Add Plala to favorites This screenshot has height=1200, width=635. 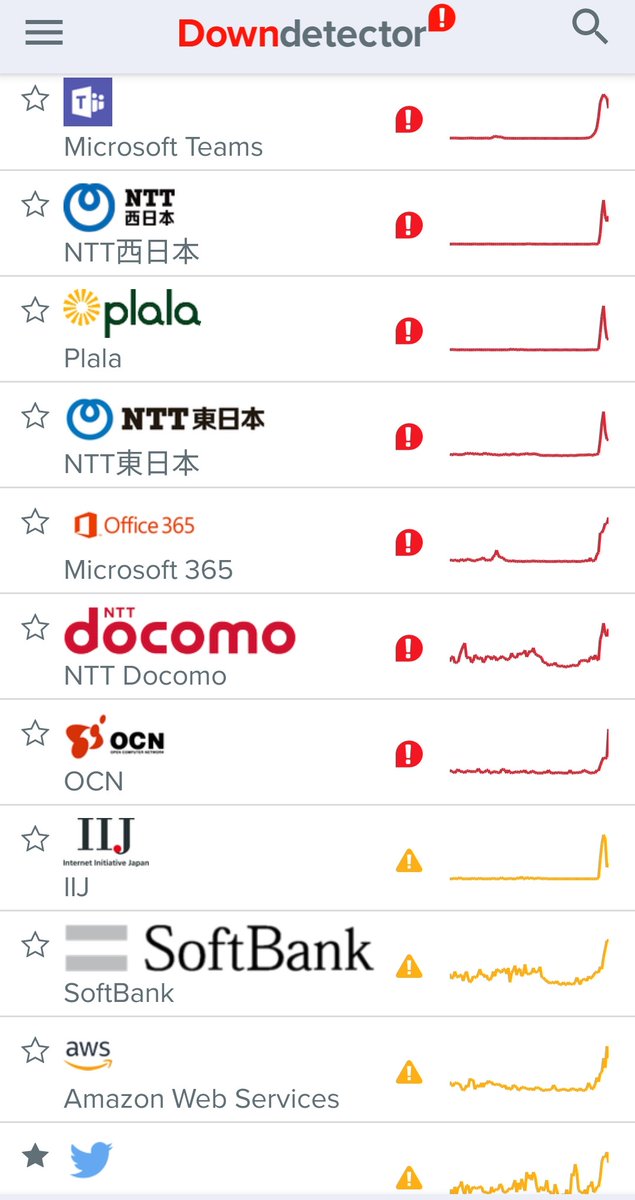36,310
